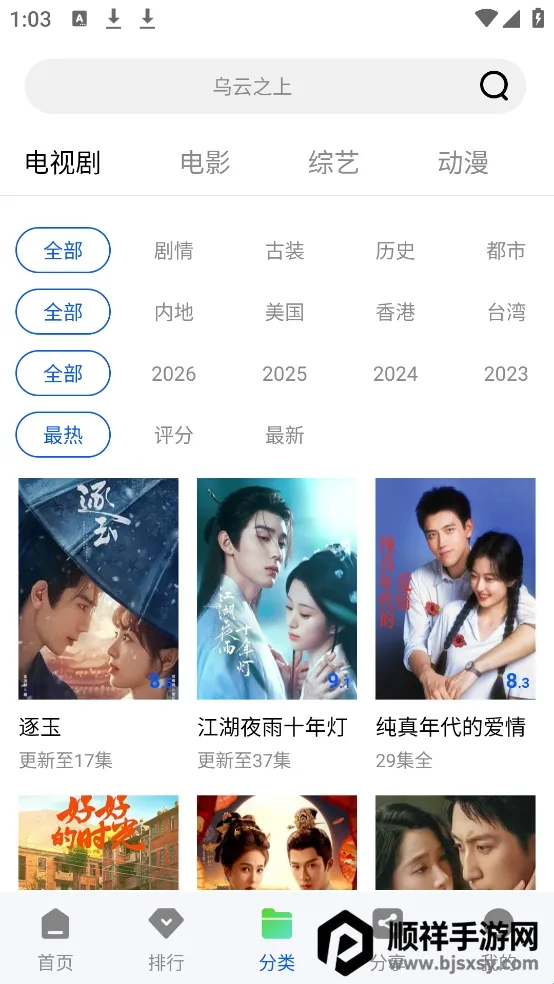Screen dimensions: 554x984
Task: Open the drama 纯真年代的爱情
Action: coord(455,589)
